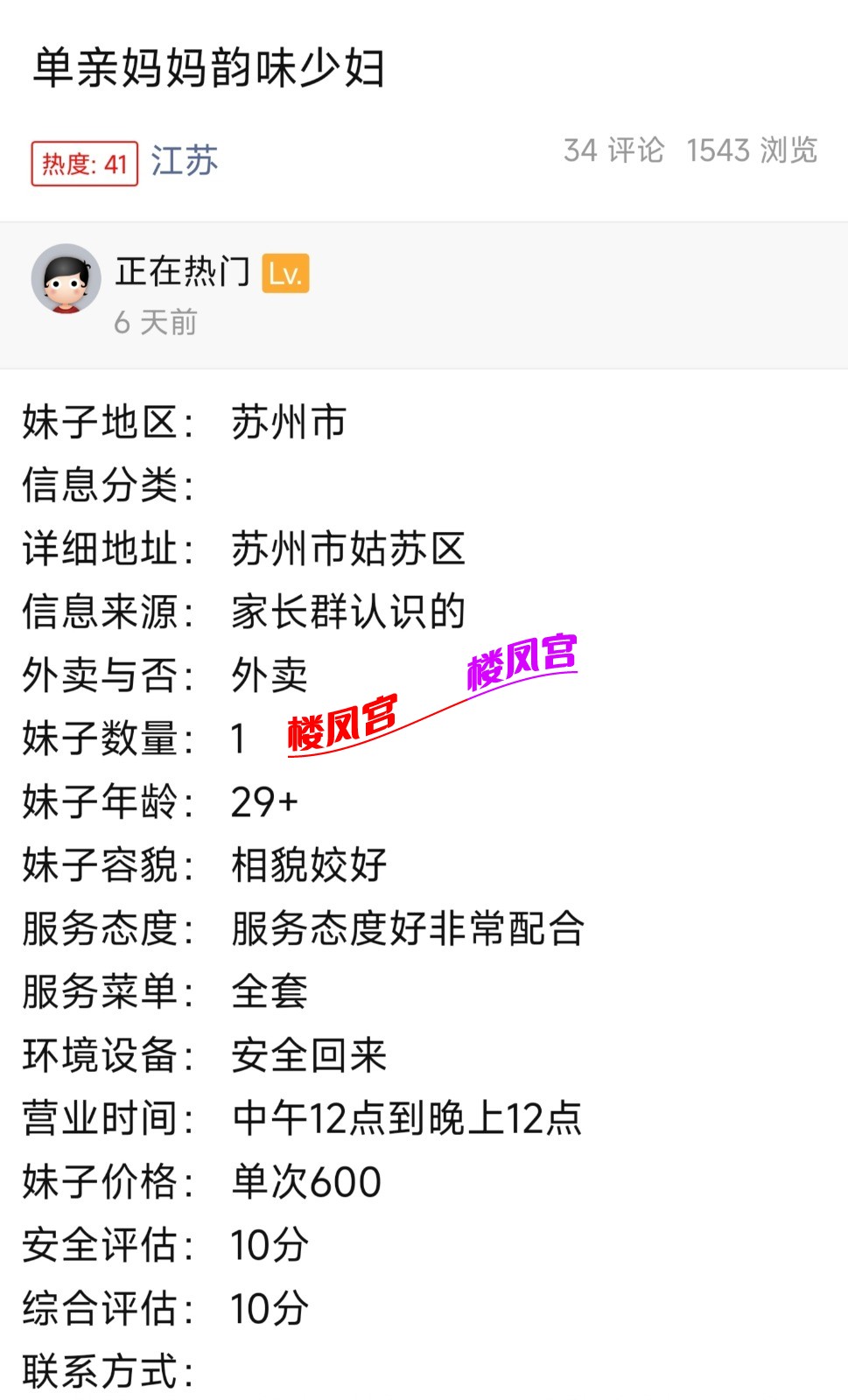
Task: Open the 正在热门 user name
Action: pos(183,272)
